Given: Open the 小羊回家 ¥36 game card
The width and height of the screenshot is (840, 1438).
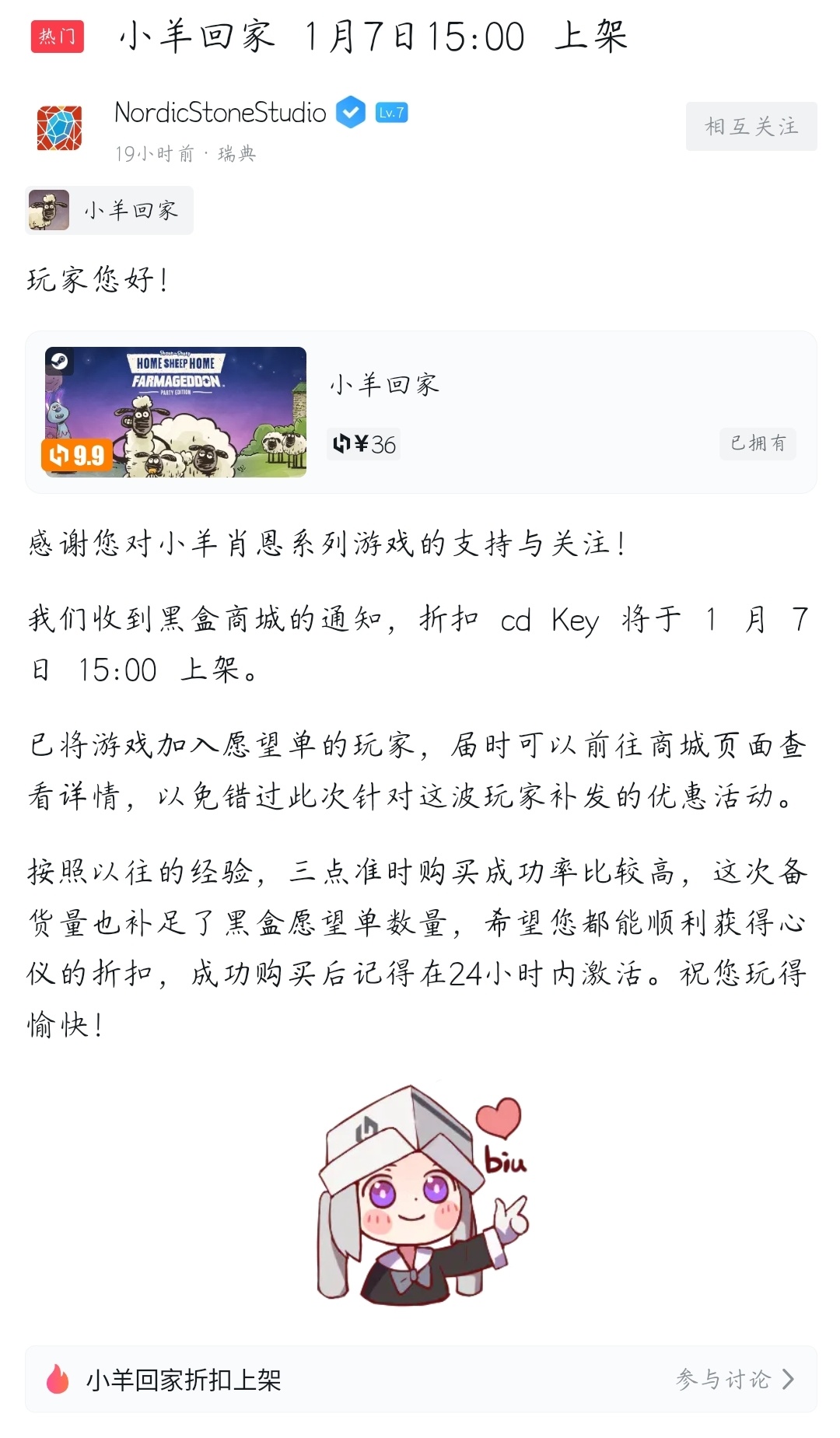Looking at the screenshot, I should tap(421, 412).
